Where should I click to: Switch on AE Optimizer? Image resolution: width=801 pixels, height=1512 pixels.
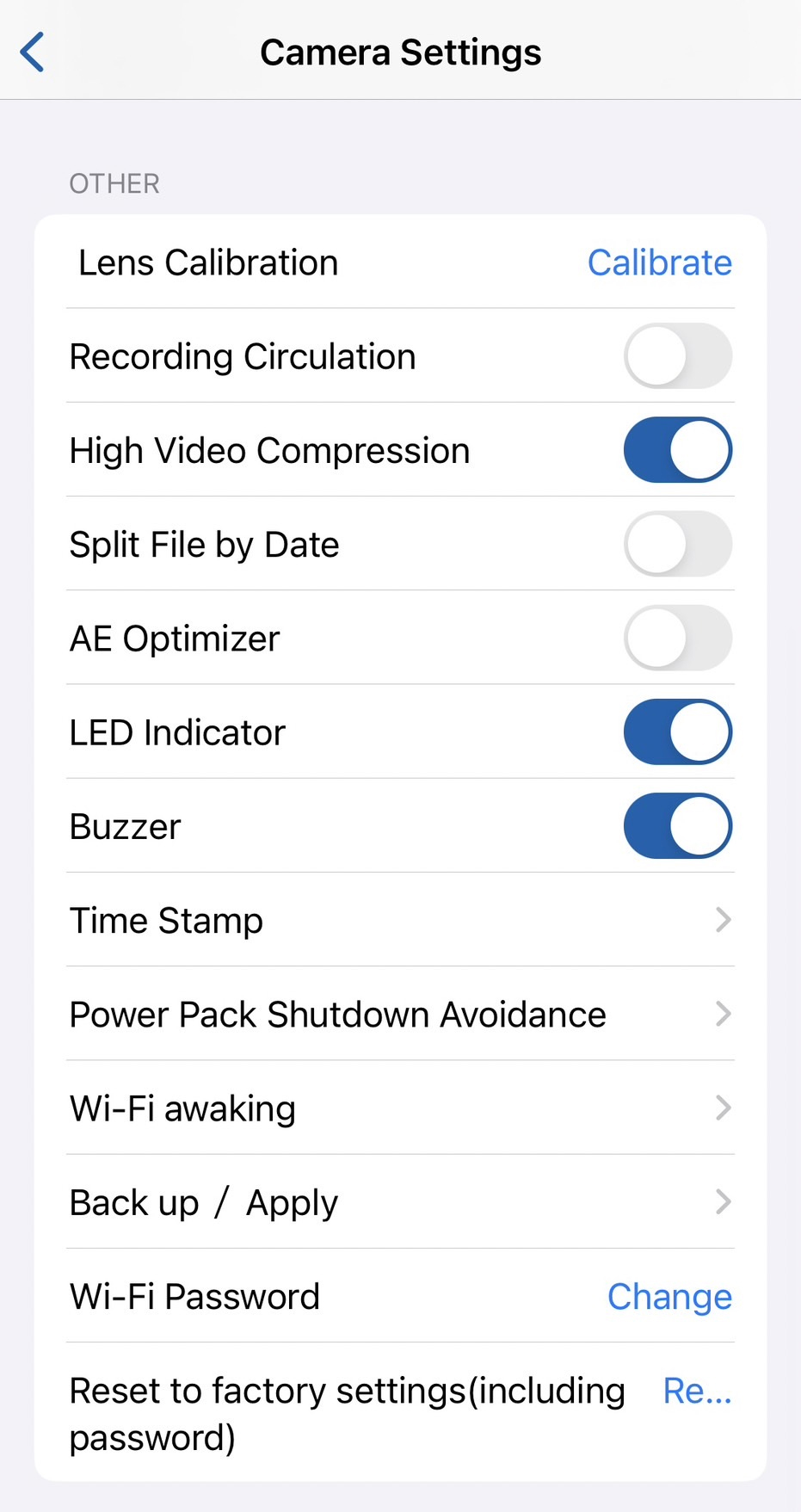coord(677,639)
